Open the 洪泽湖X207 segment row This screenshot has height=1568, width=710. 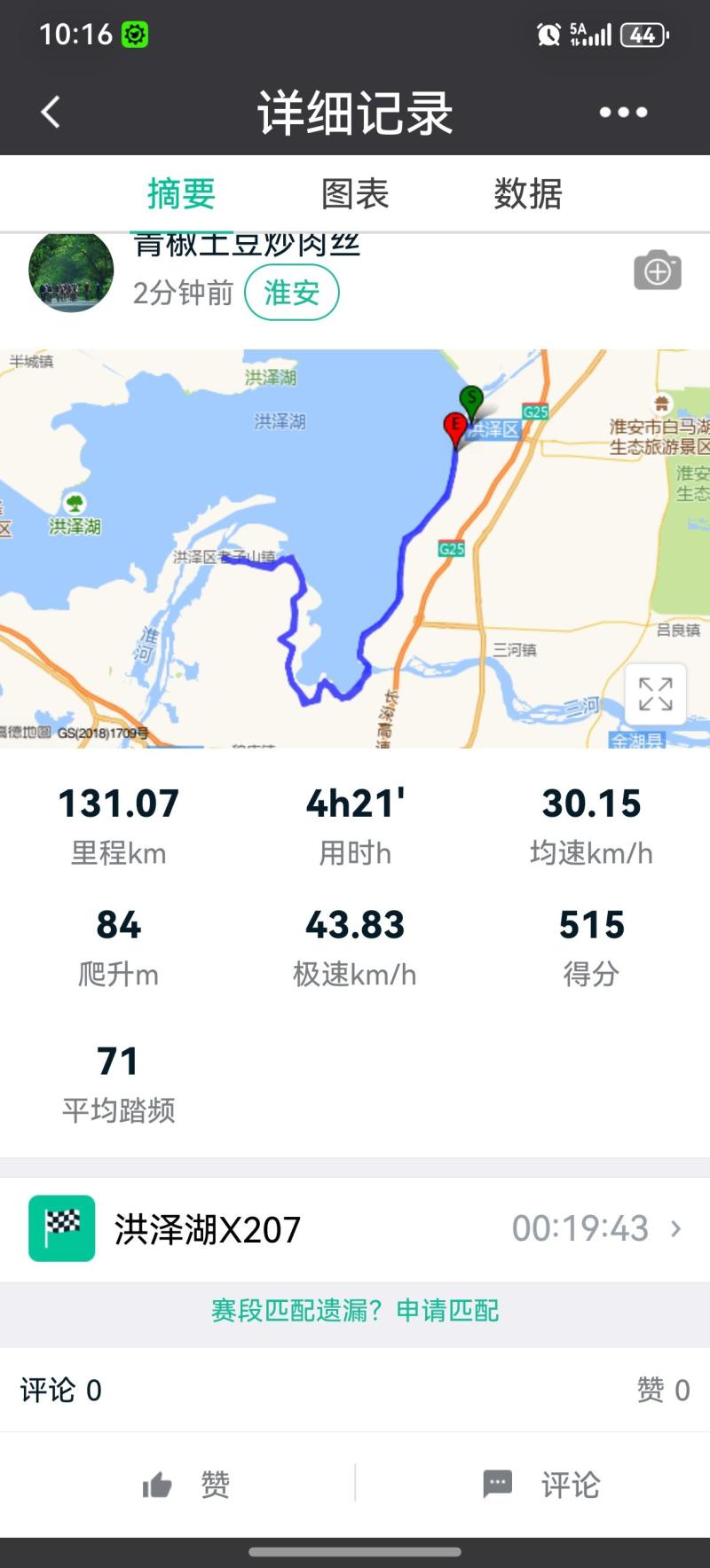[355, 1228]
